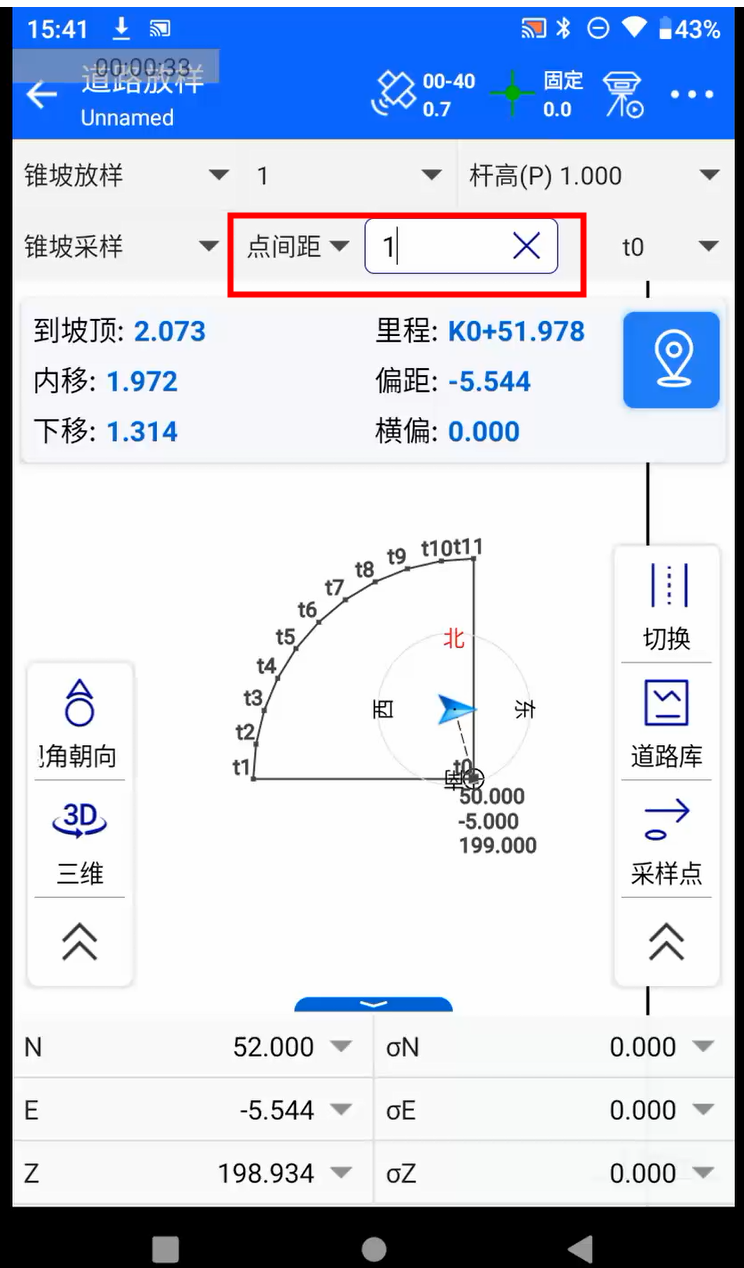Go back using the top-left arrow
744x1268 pixels.
(x=42, y=96)
